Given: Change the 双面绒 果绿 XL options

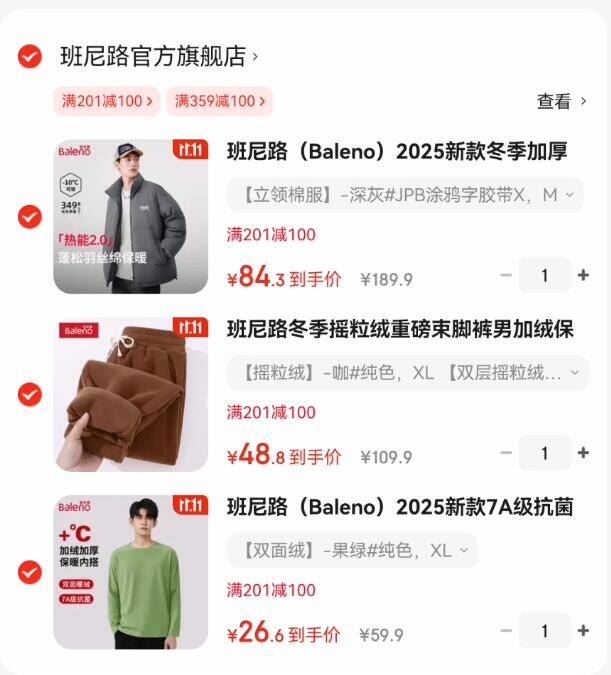Looking at the screenshot, I should pos(351,551).
